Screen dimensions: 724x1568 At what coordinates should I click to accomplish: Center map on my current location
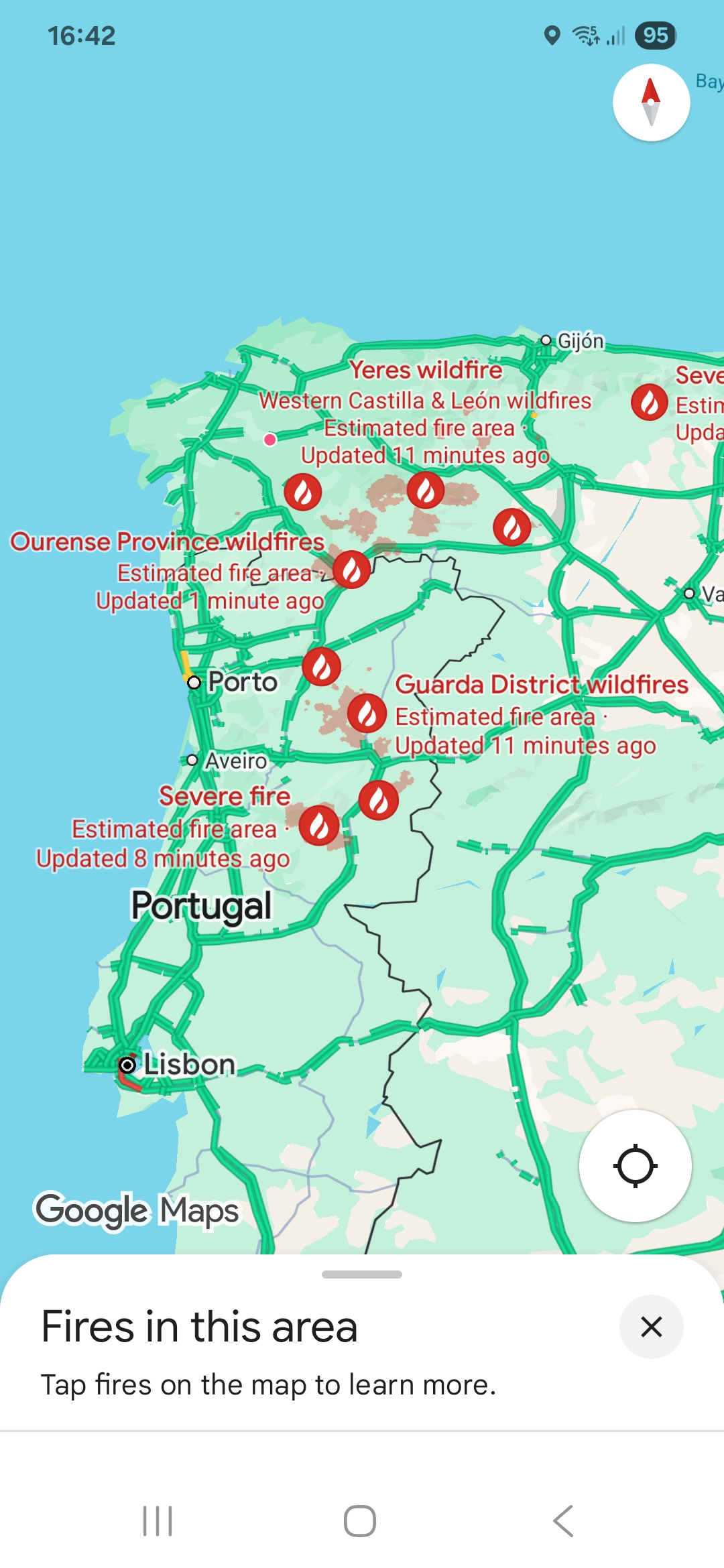tap(635, 1166)
